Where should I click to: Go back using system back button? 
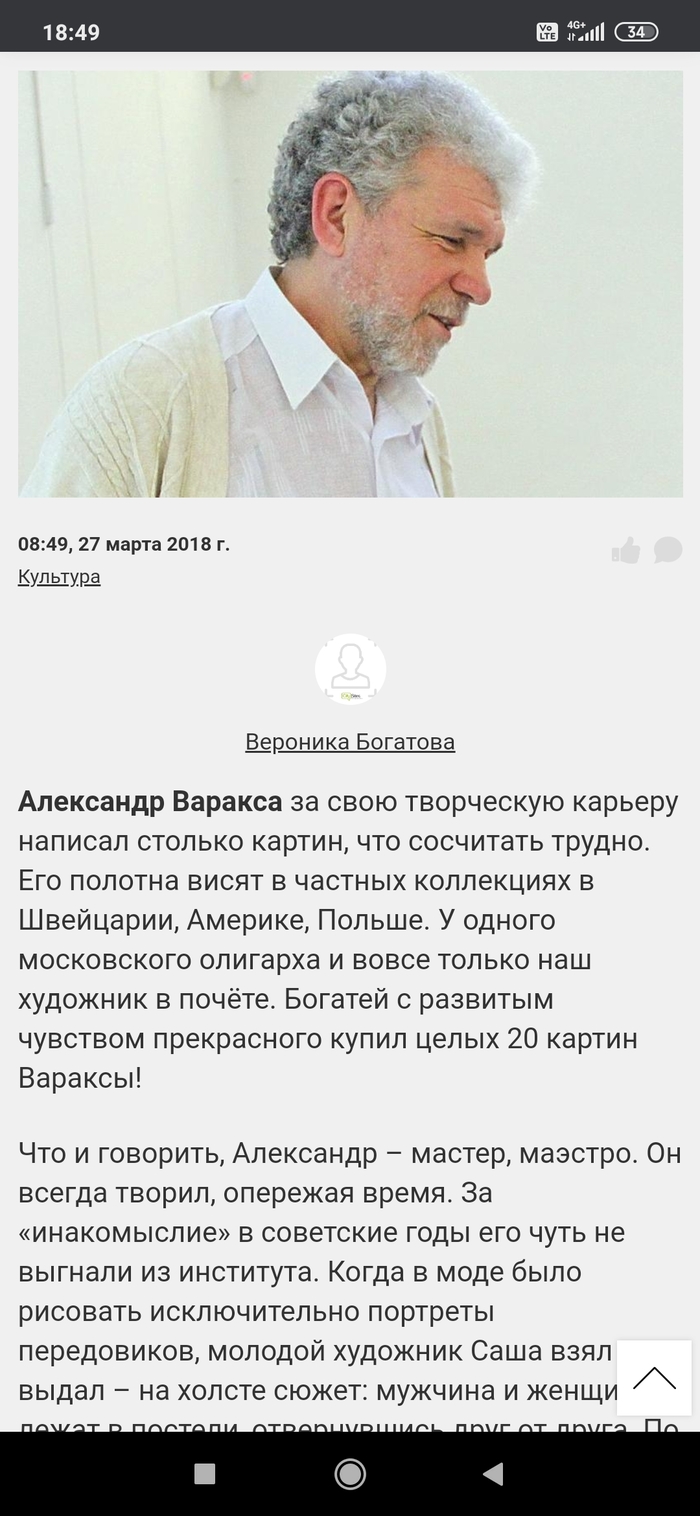(x=492, y=1473)
